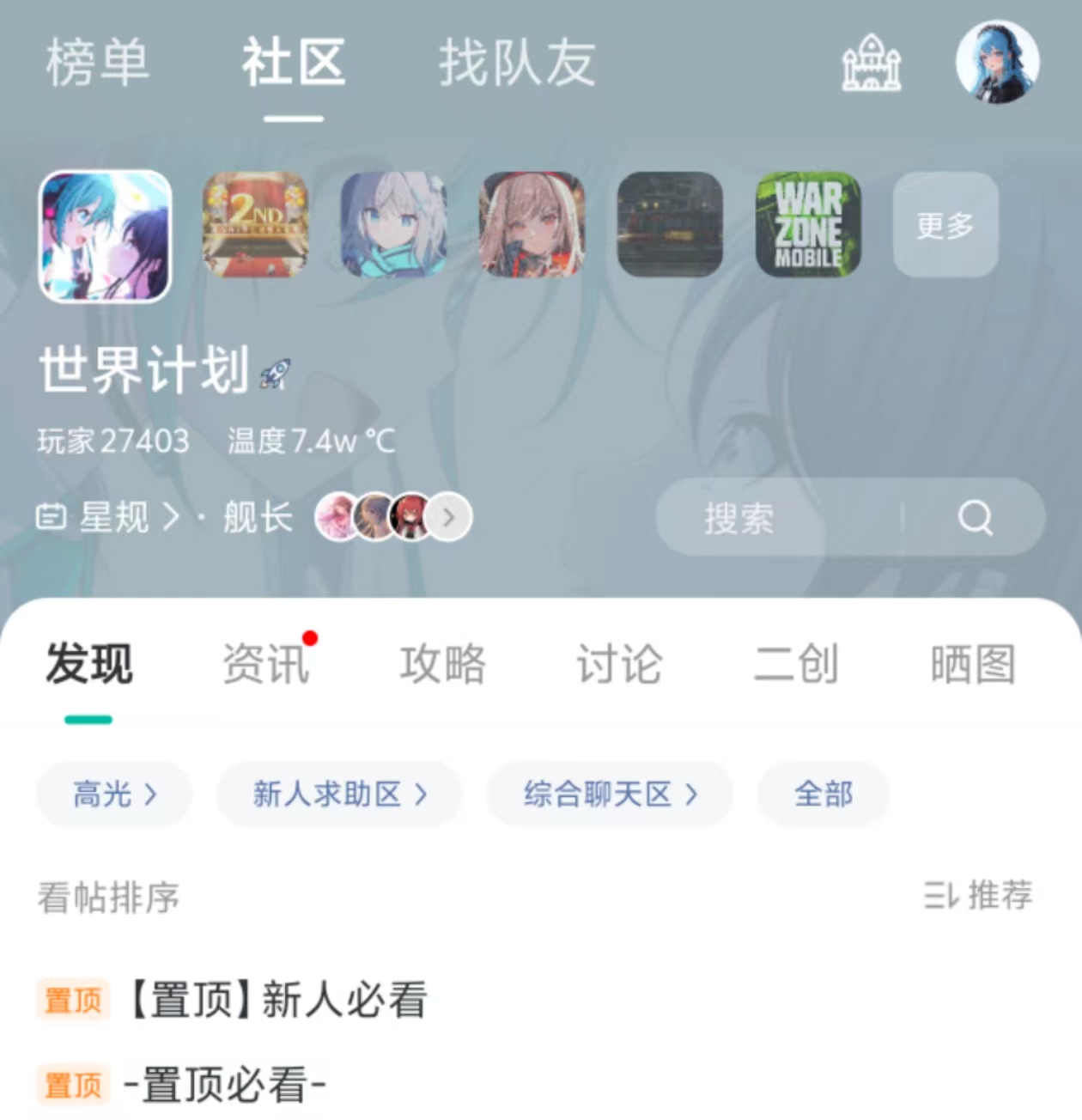Viewport: 1082px width, 1120px height.
Task: Switch to the 资讯 tab
Action: click(265, 664)
